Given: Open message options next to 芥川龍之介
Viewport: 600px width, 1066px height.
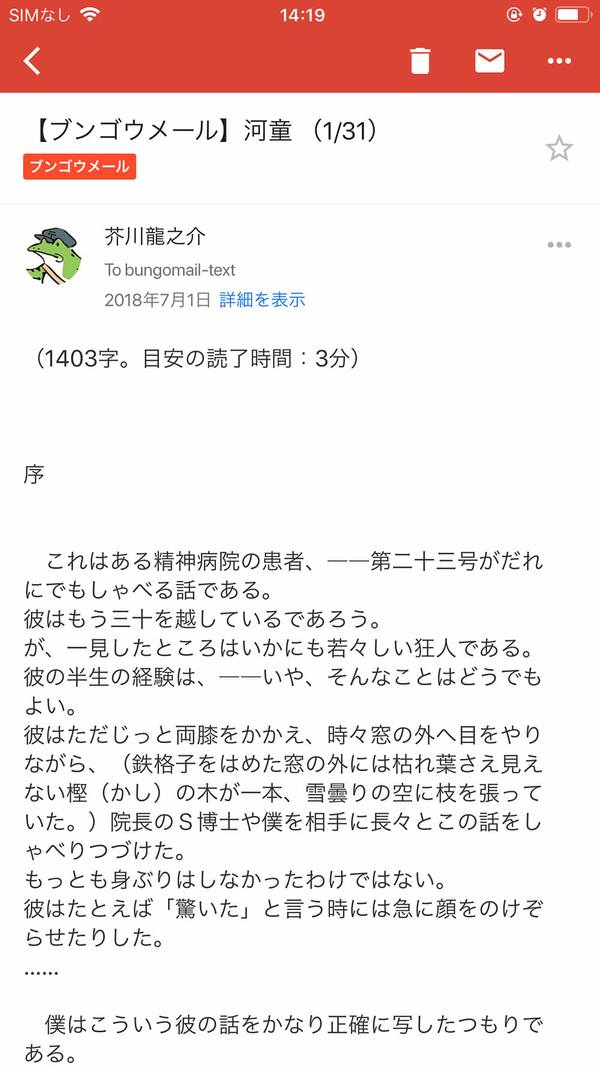Looking at the screenshot, I should [x=558, y=245].
